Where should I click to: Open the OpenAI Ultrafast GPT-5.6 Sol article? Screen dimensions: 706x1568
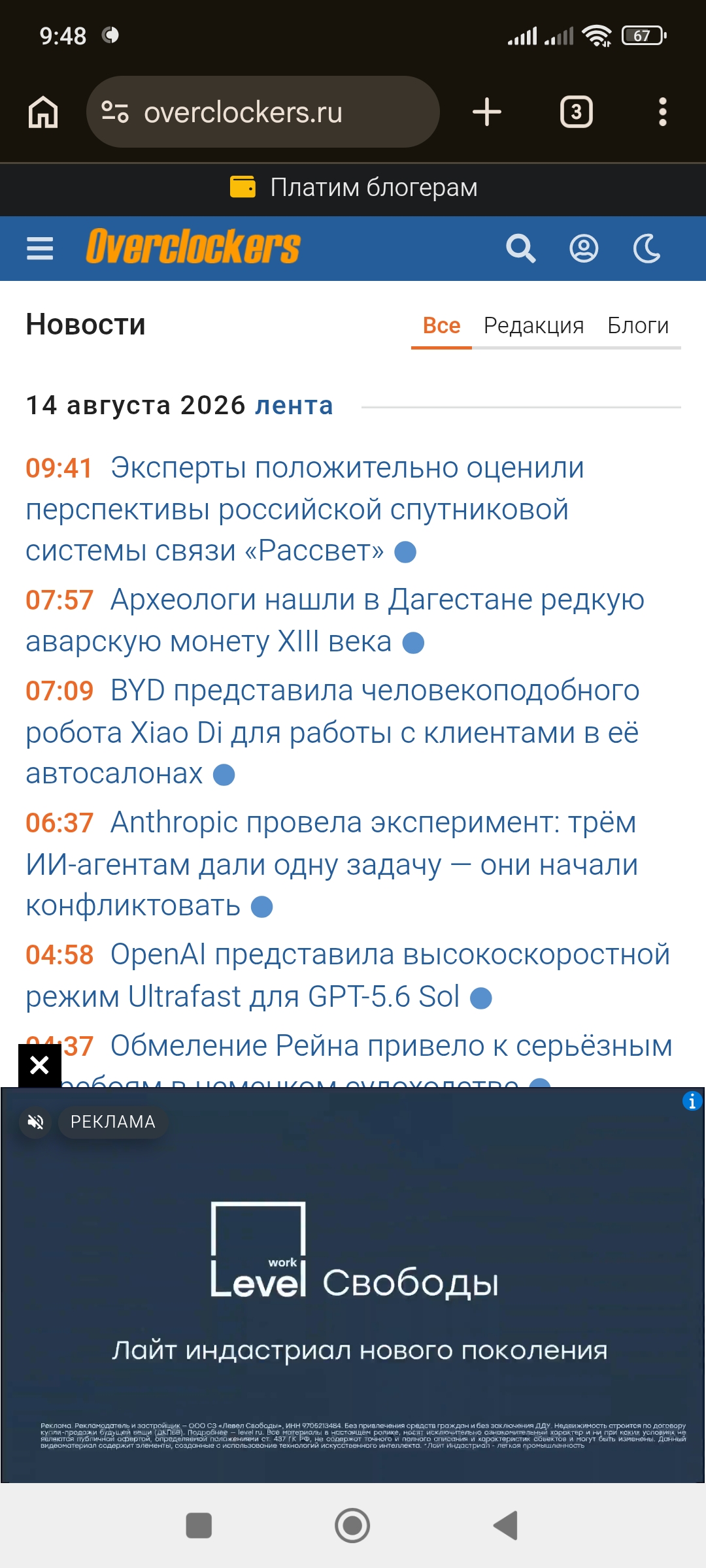coord(348,975)
